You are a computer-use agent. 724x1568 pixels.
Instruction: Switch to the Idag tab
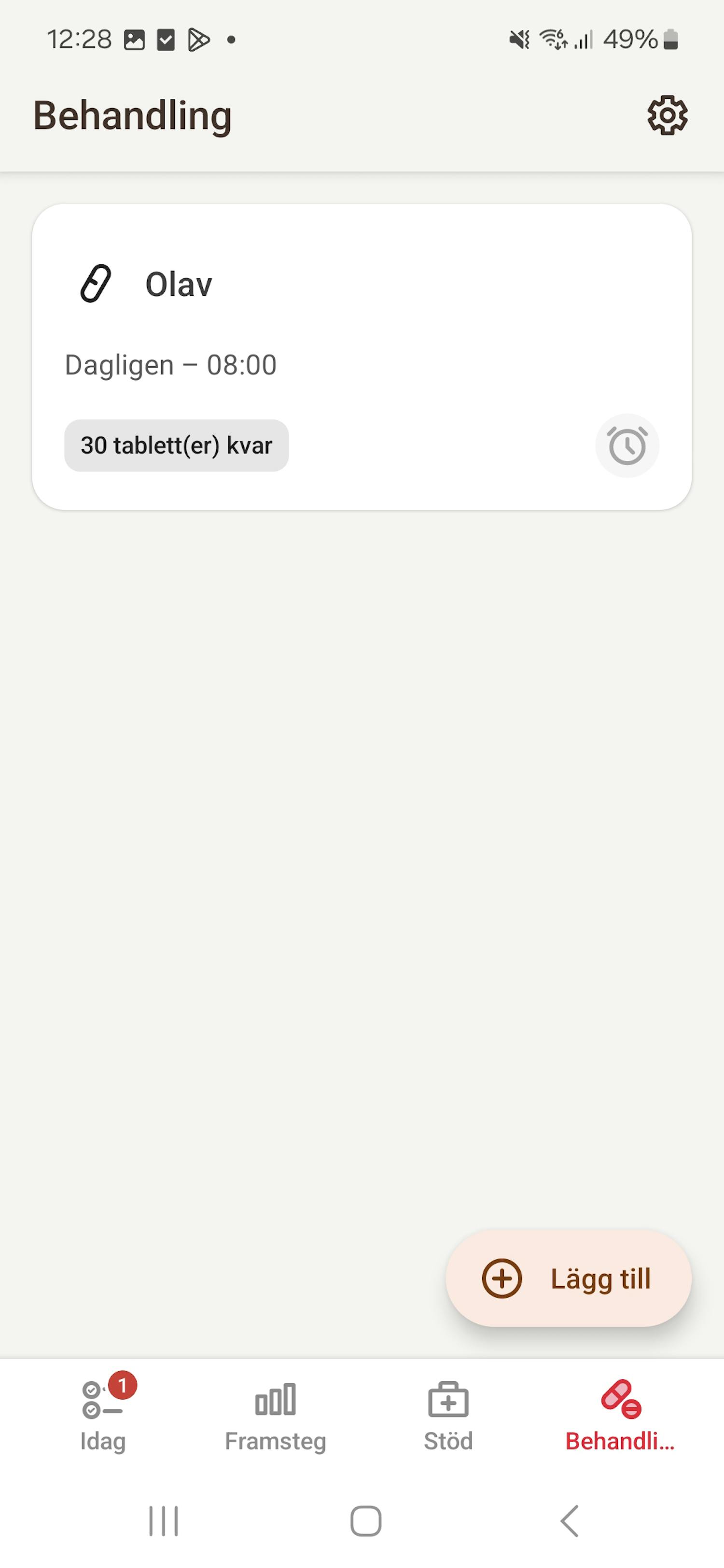[x=103, y=1416]
